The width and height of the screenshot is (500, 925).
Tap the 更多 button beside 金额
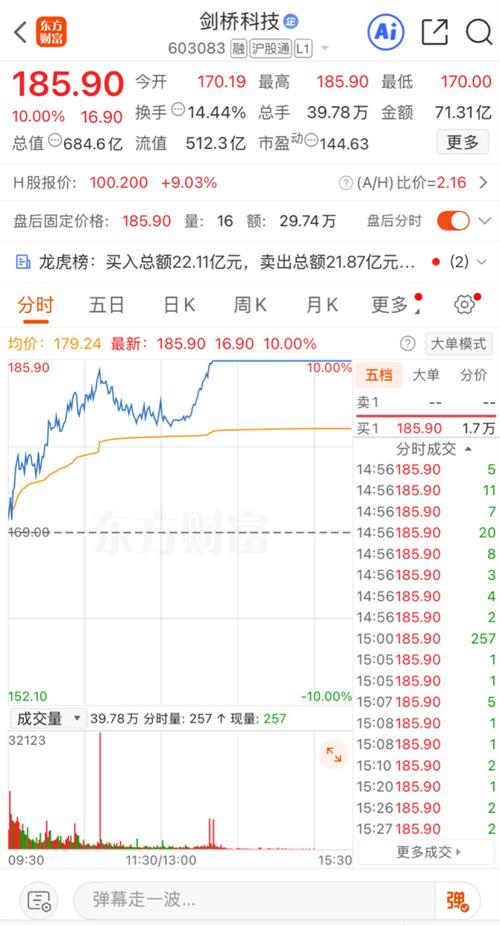[x=462, y=142]
